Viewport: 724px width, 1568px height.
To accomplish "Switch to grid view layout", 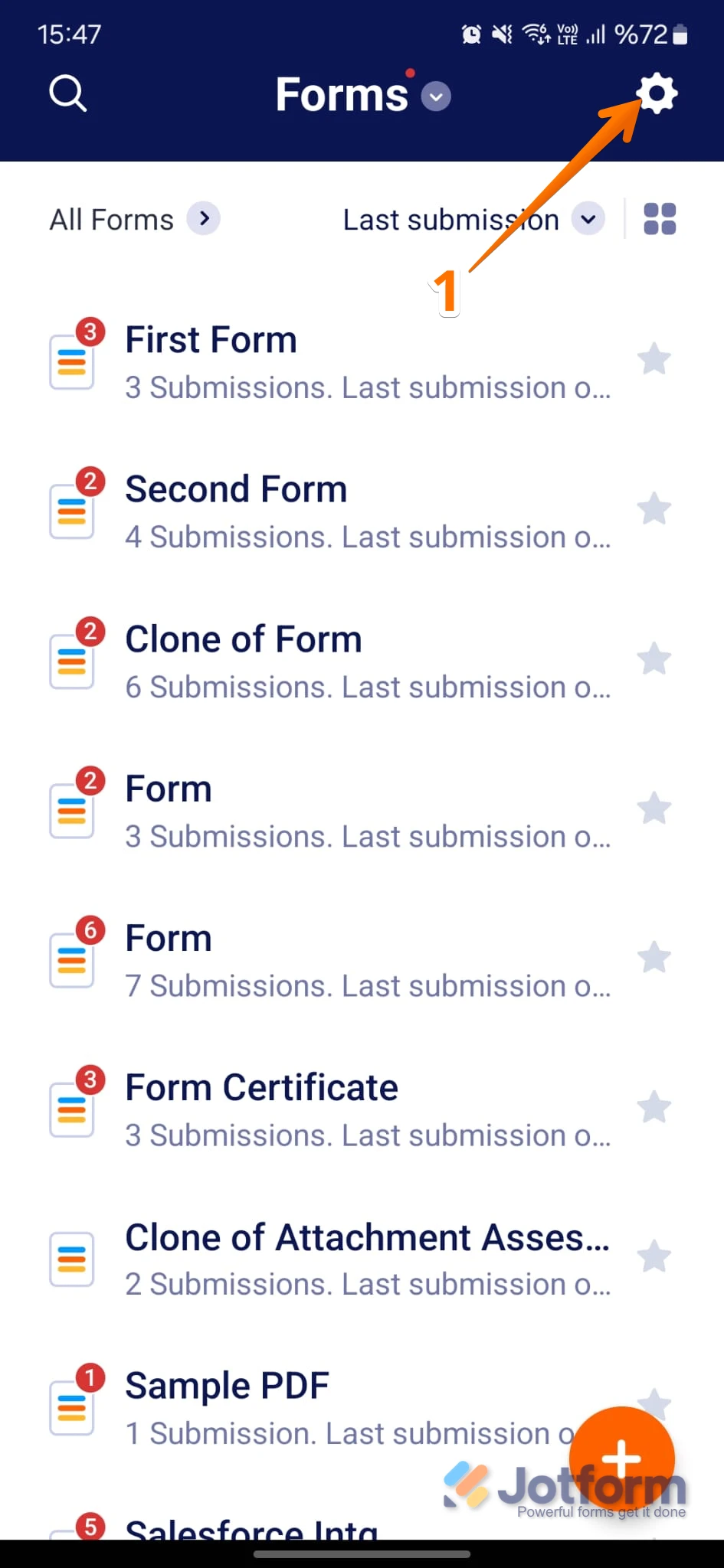I will point(659,219).
